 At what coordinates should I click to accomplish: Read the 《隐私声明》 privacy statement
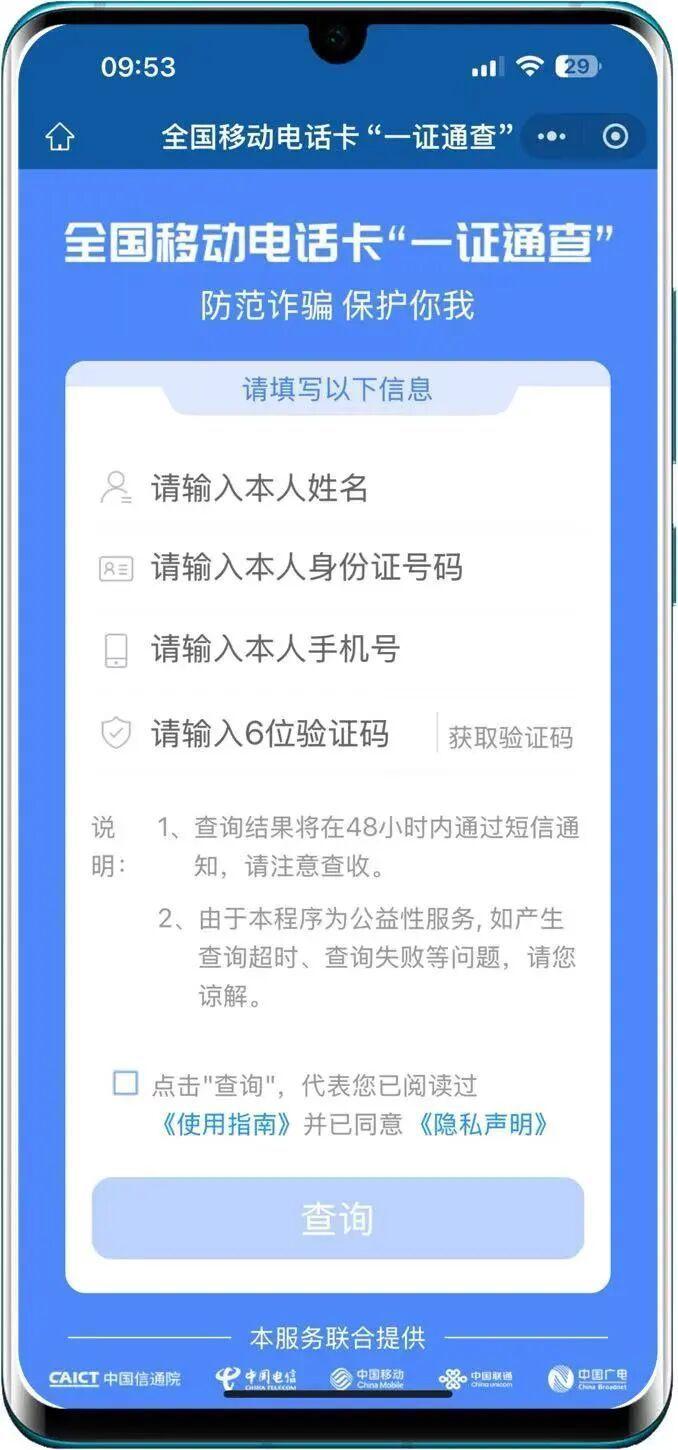click(x=483, y=1124)
